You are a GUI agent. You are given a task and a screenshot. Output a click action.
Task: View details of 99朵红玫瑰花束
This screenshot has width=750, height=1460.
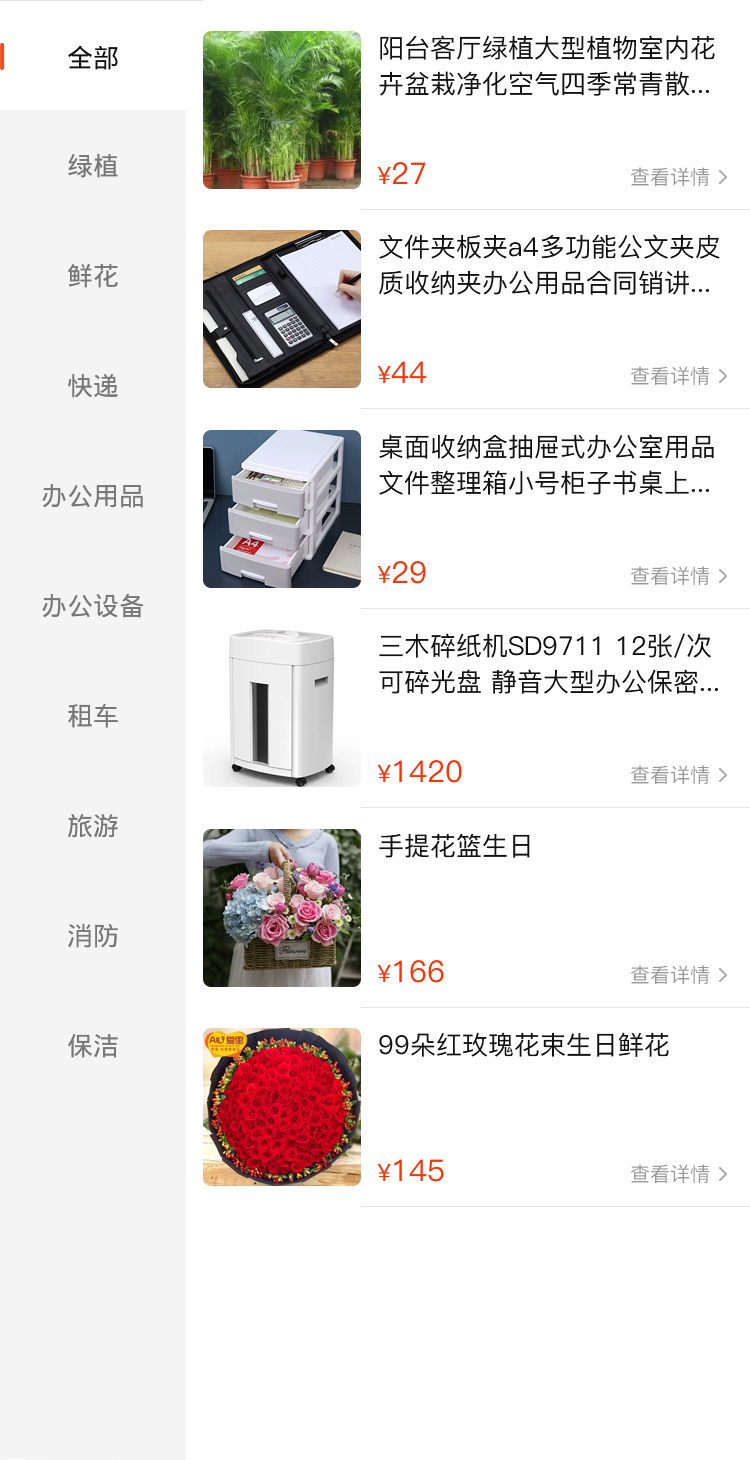678,1174
